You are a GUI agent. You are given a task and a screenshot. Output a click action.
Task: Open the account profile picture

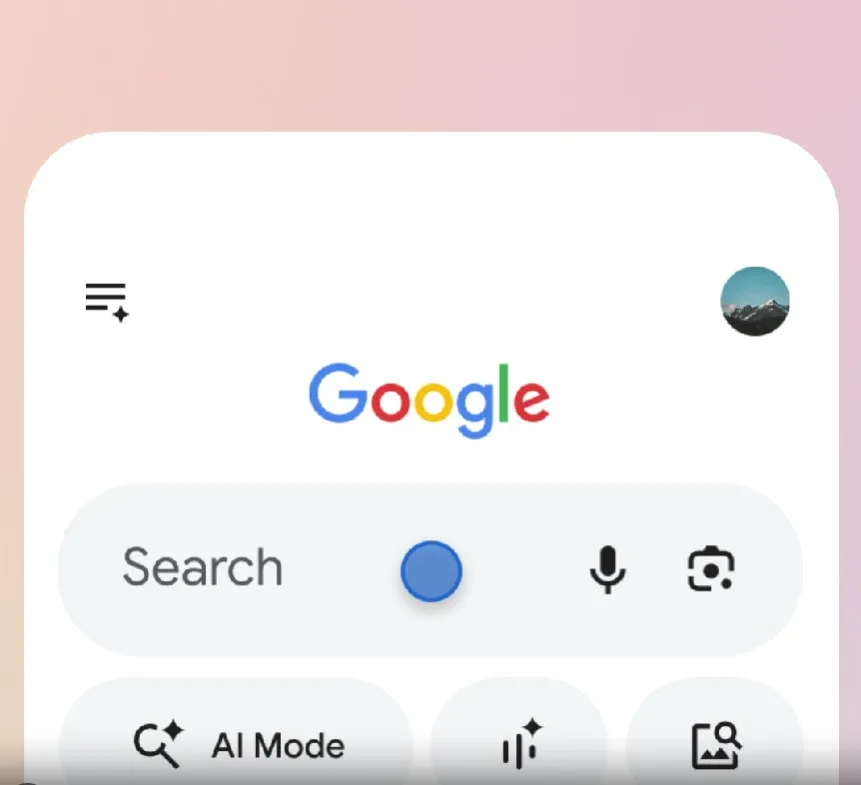click(755, 301)
